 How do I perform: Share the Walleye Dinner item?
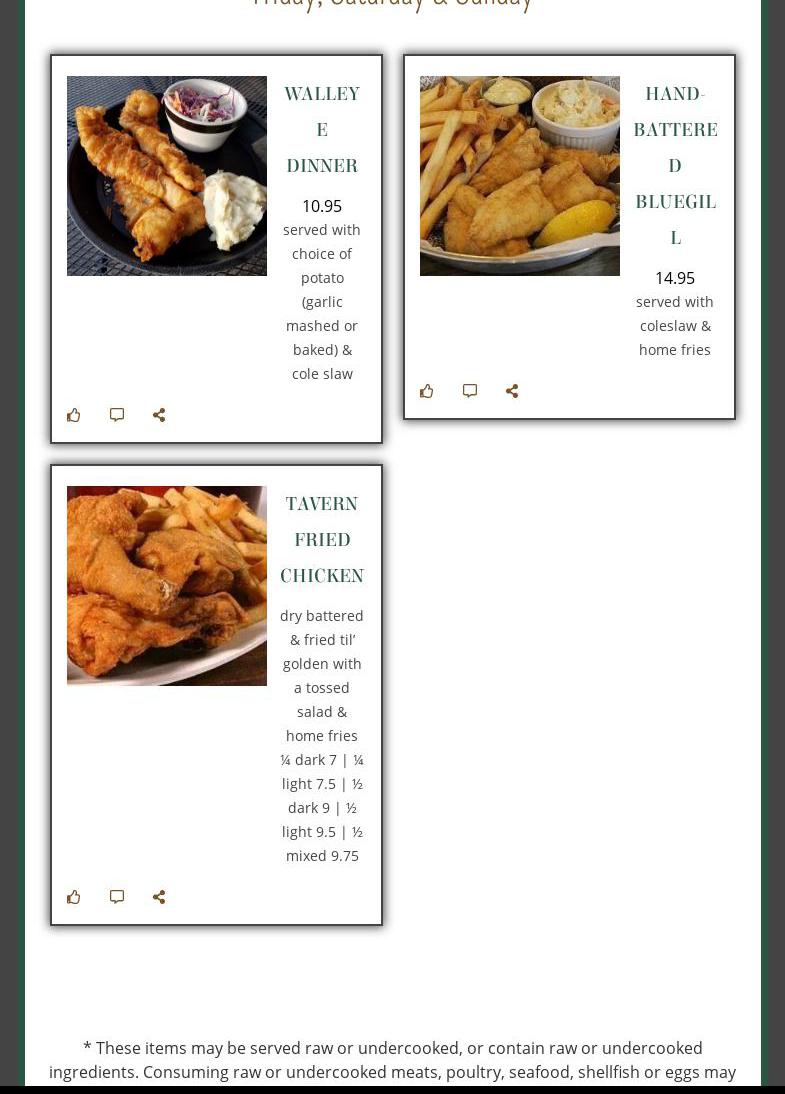(159, 415)
